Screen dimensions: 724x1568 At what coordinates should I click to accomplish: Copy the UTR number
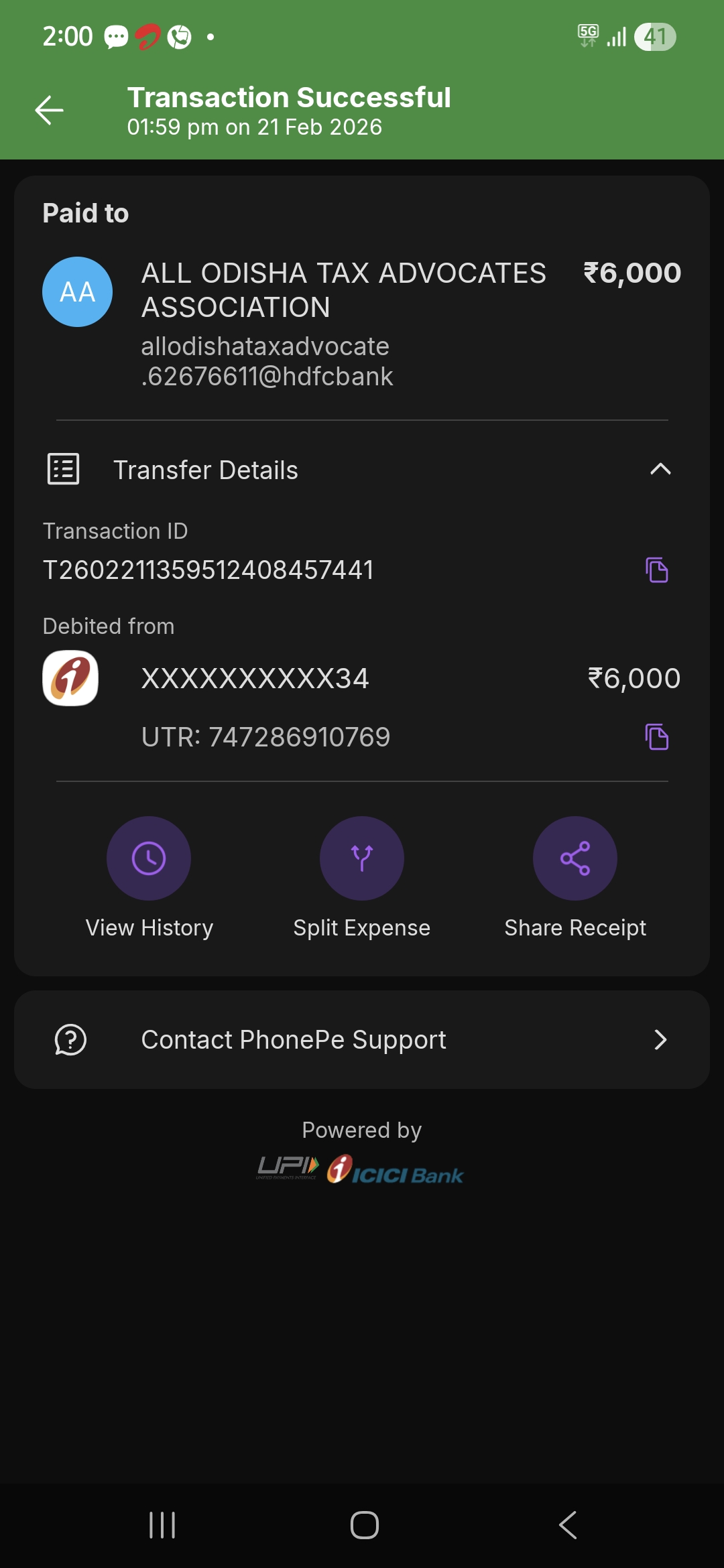[657, 737]
